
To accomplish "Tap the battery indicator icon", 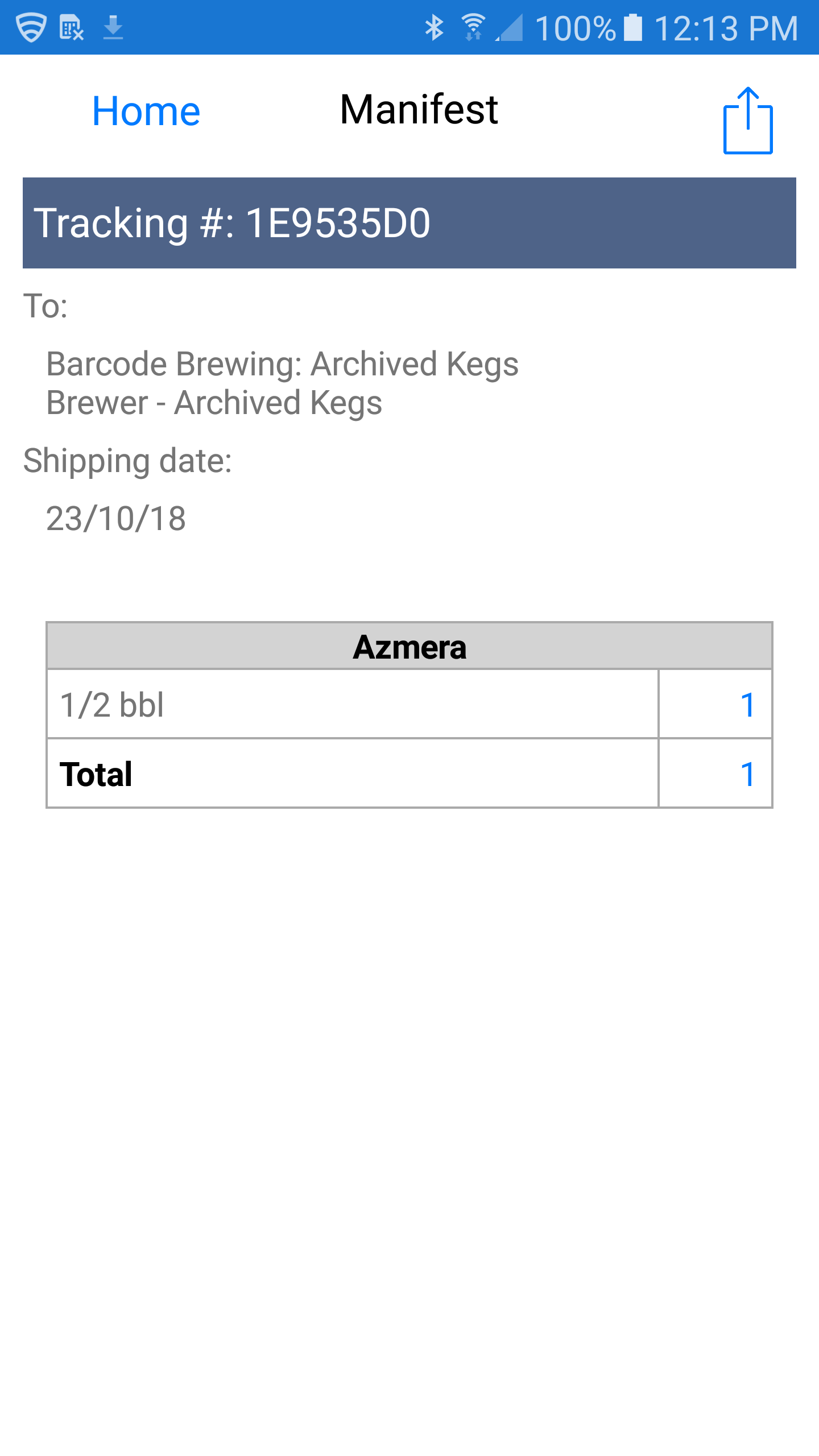I will 633,27.
